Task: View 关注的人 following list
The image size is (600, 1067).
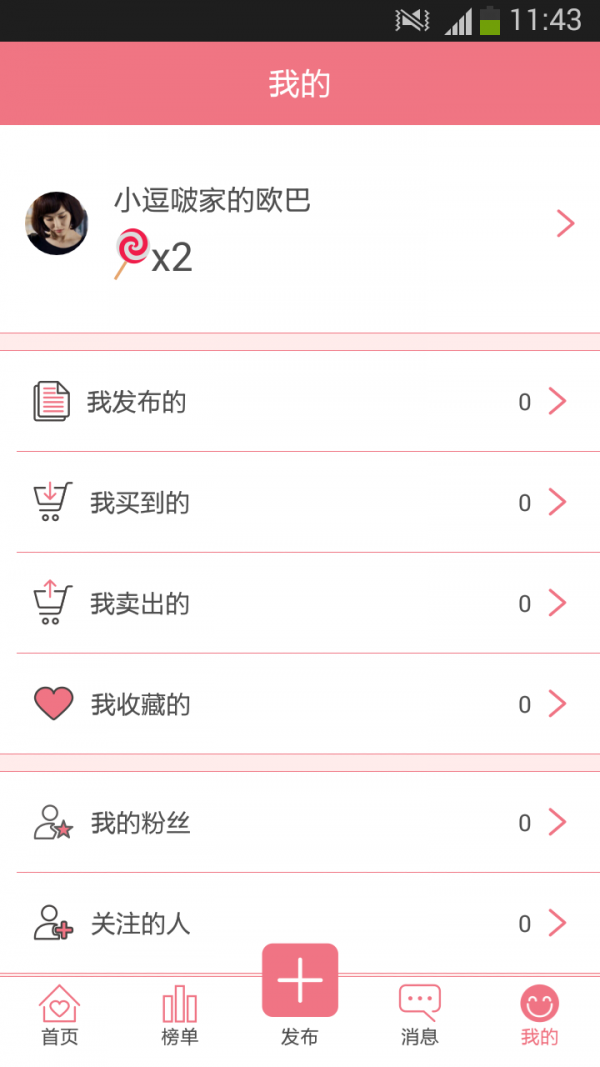Action: pos(300,923)
